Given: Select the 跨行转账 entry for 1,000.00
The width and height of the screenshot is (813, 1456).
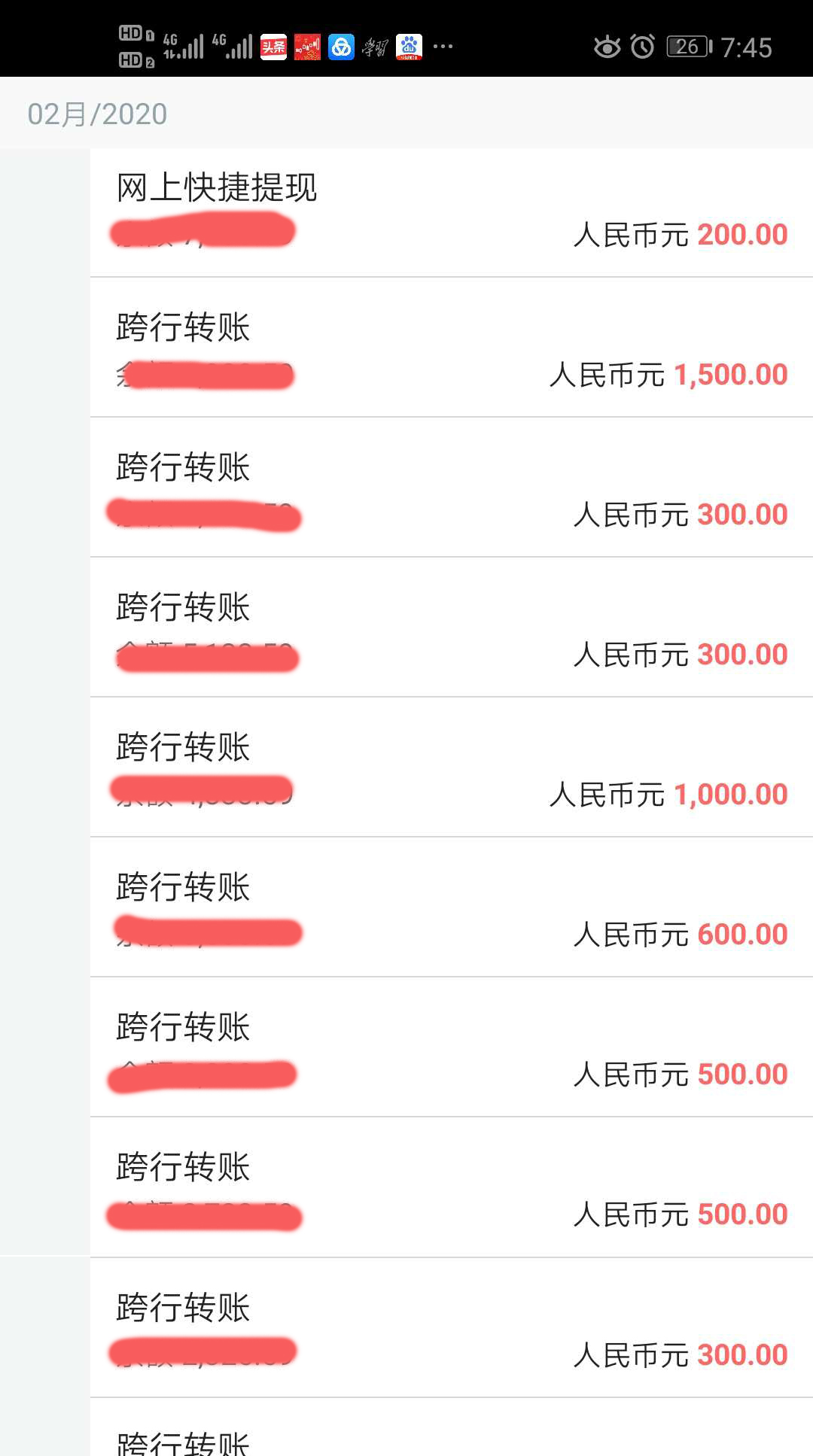Looking at the screenshot, I should tap(452, 768).
